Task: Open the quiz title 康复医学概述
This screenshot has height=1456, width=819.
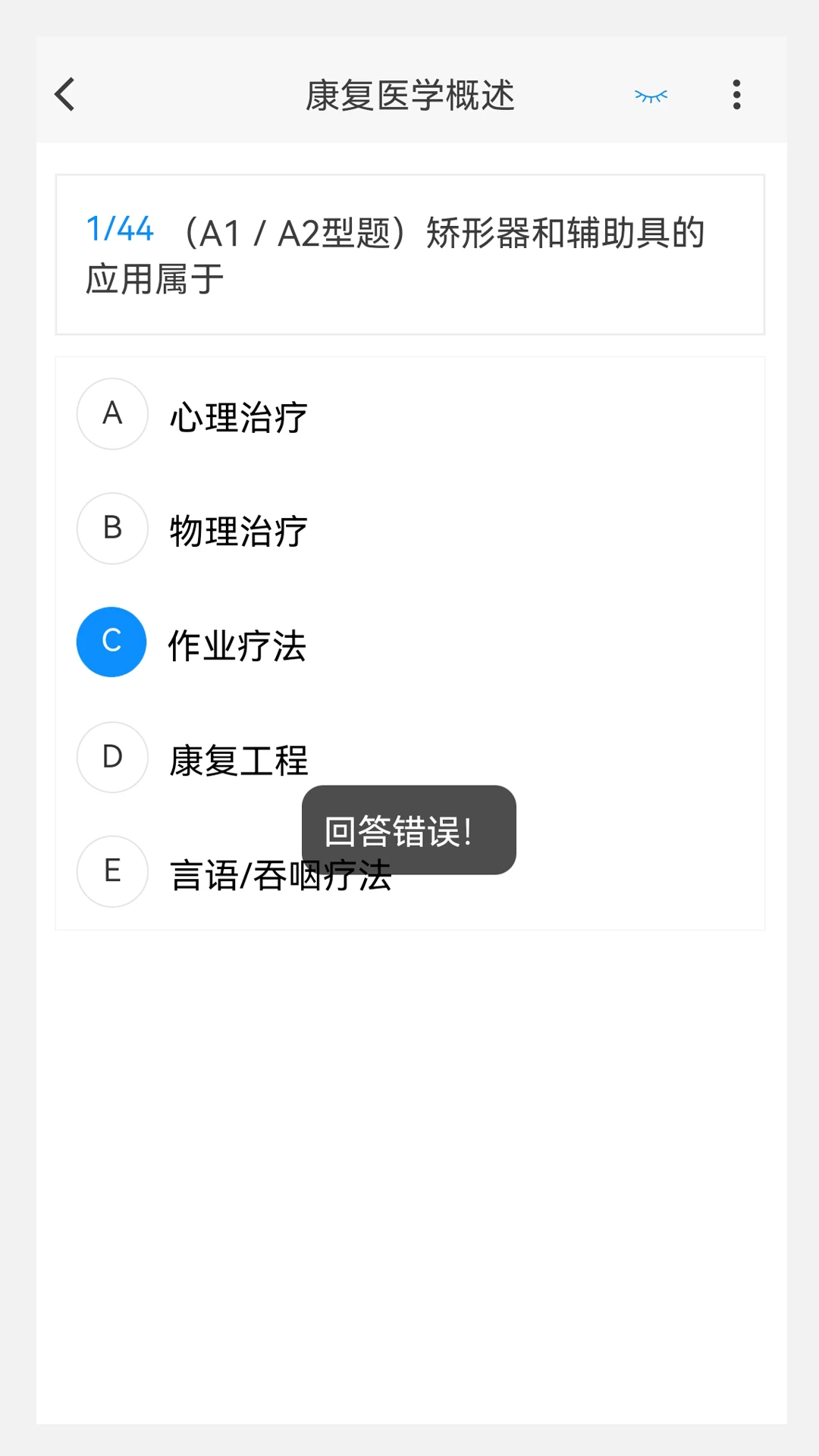Action: (409, 96)
